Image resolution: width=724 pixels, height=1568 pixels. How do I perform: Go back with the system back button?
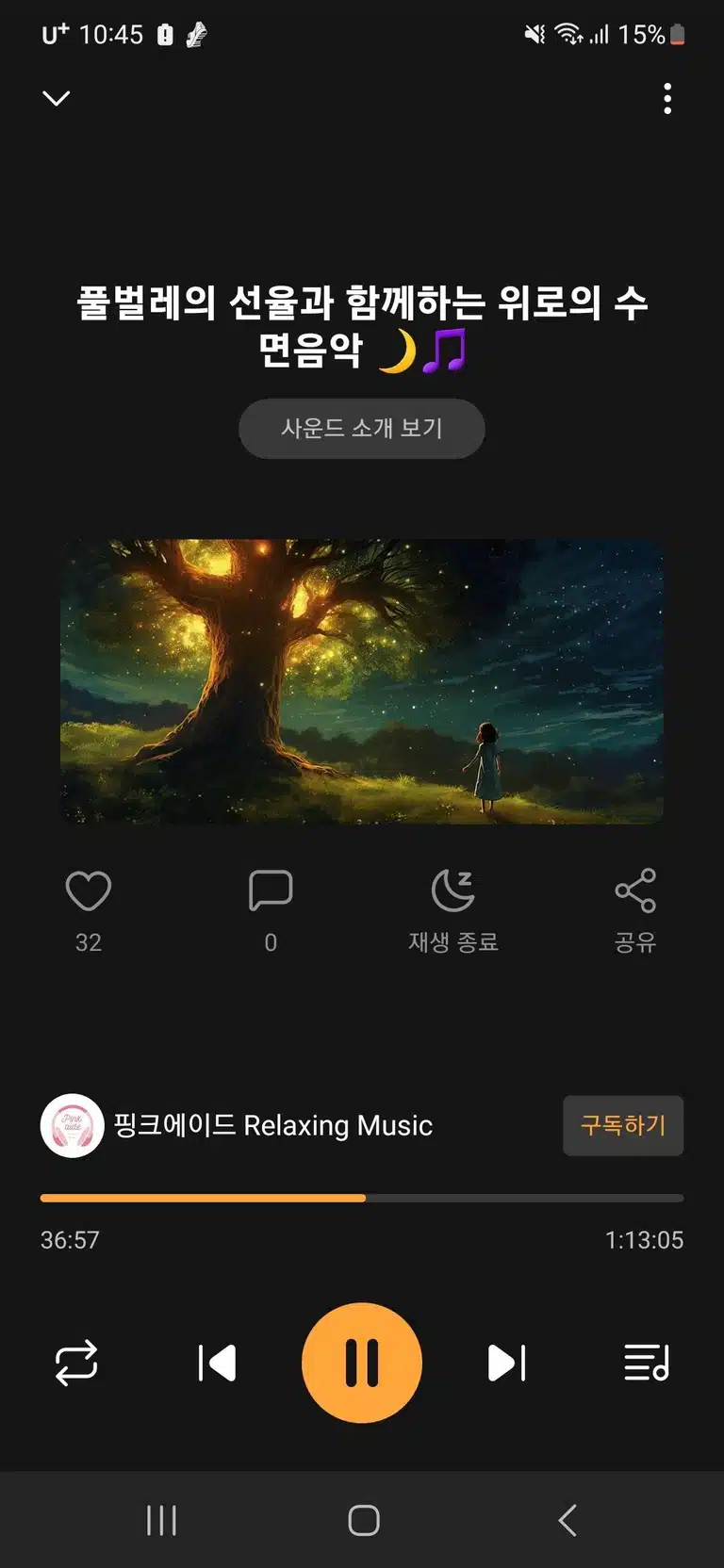pyautogui.click(x=568, y=1520)
